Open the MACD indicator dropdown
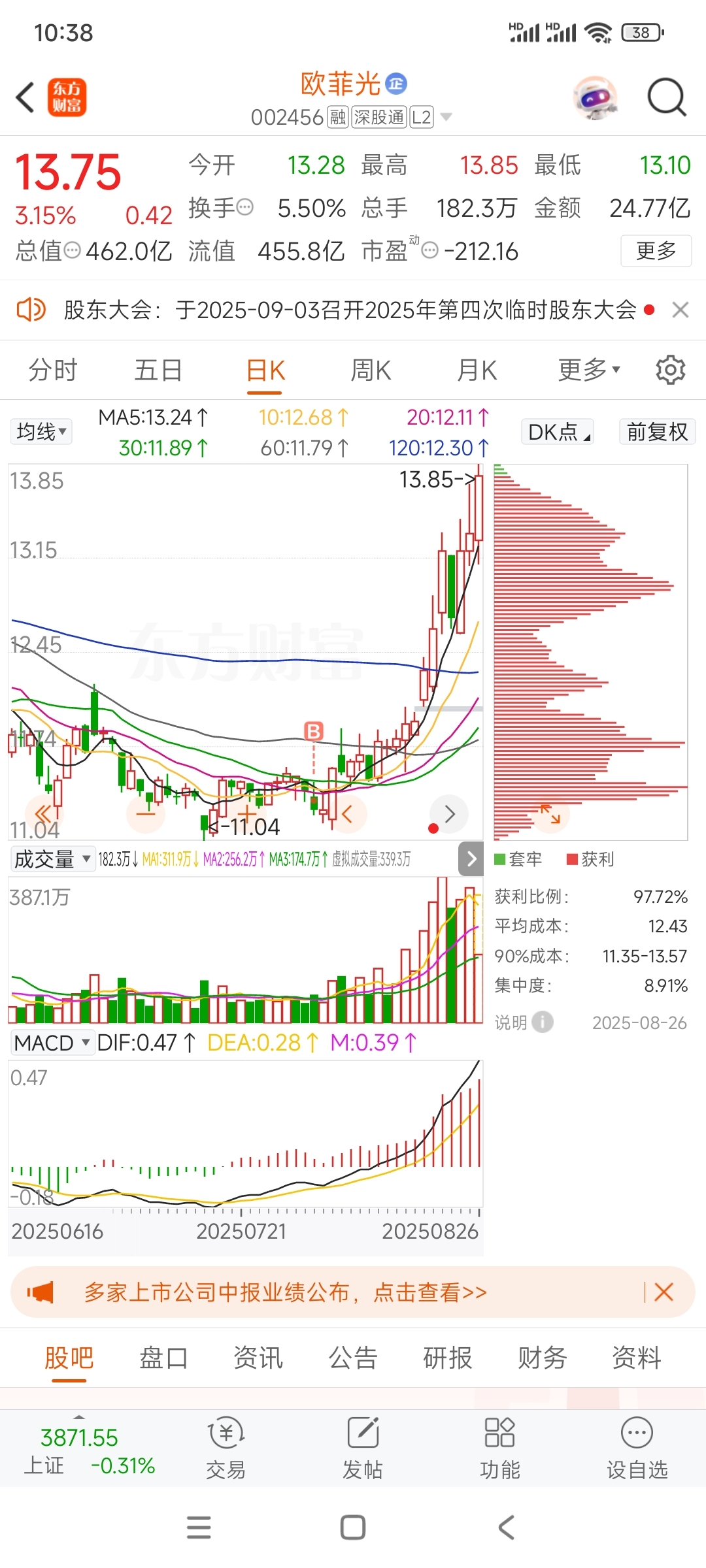706x1568 pixels. [x=52, y=1043]
